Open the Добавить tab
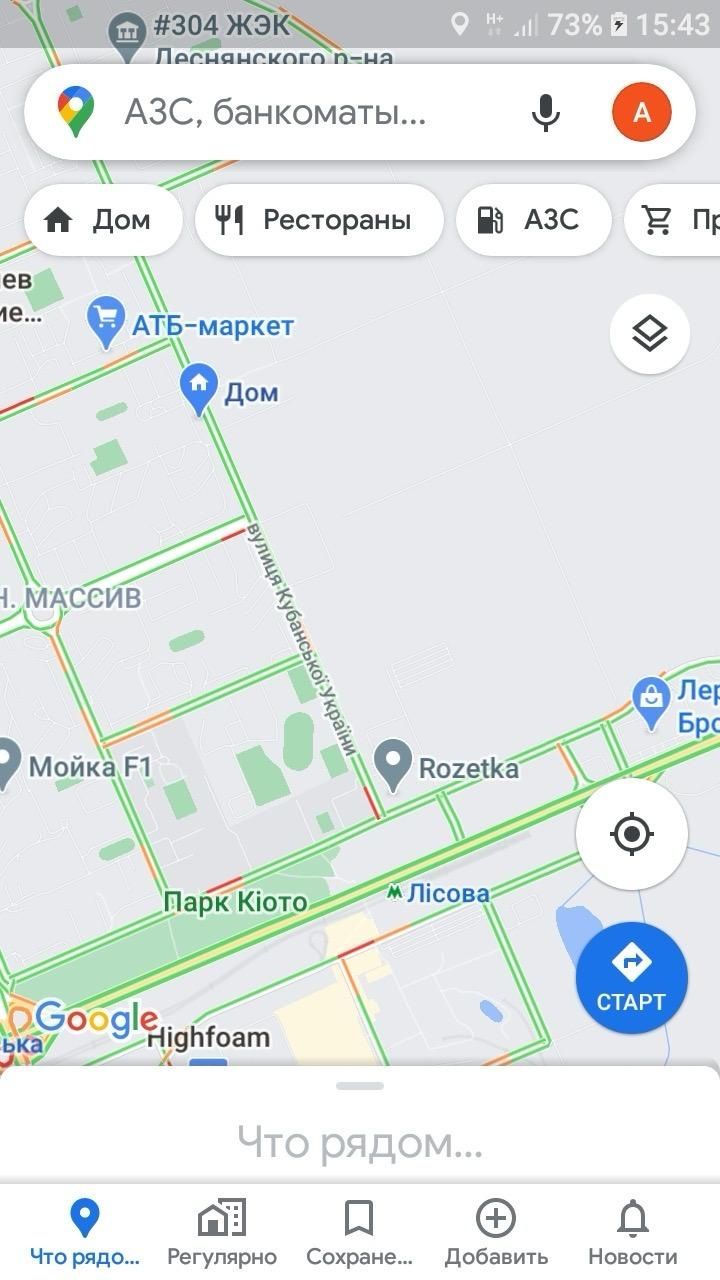This screenshot has width=720, height=1280. pos(496,1232)
